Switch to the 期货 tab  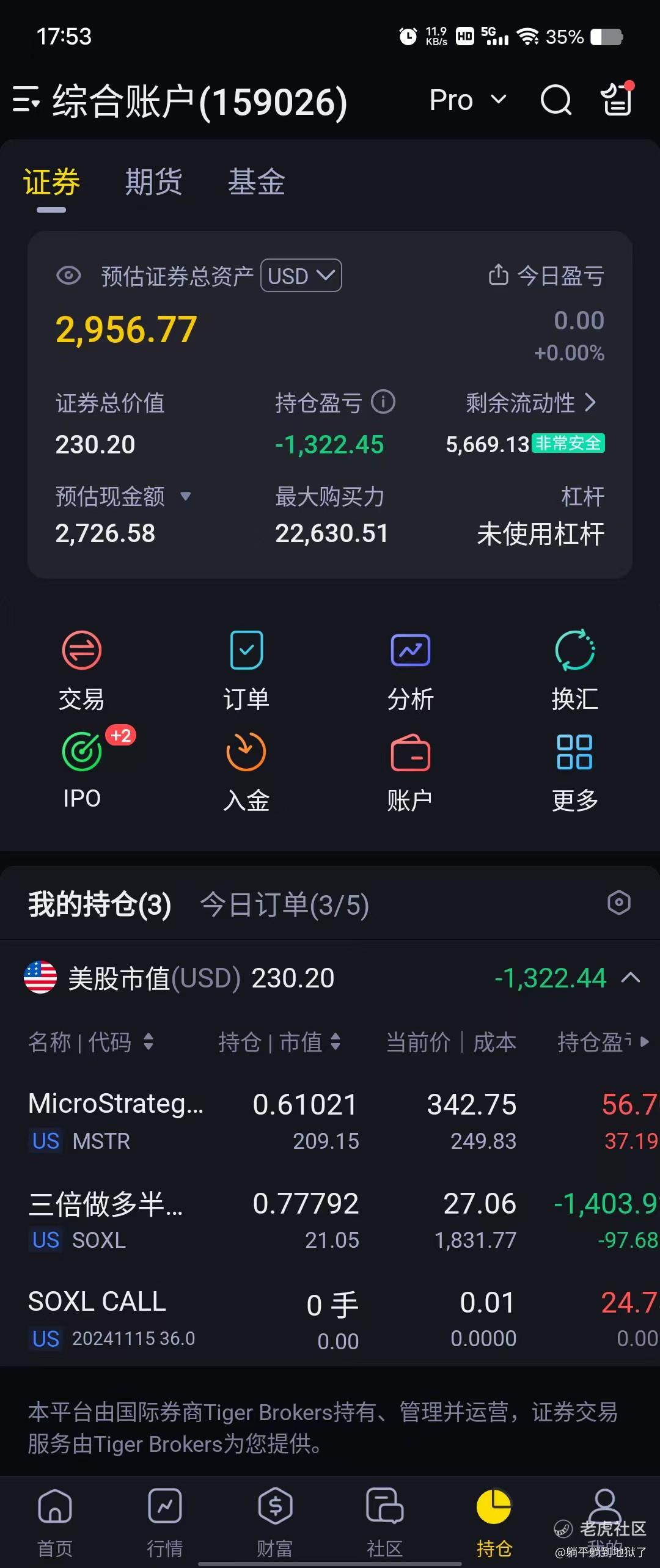(153, 182)
